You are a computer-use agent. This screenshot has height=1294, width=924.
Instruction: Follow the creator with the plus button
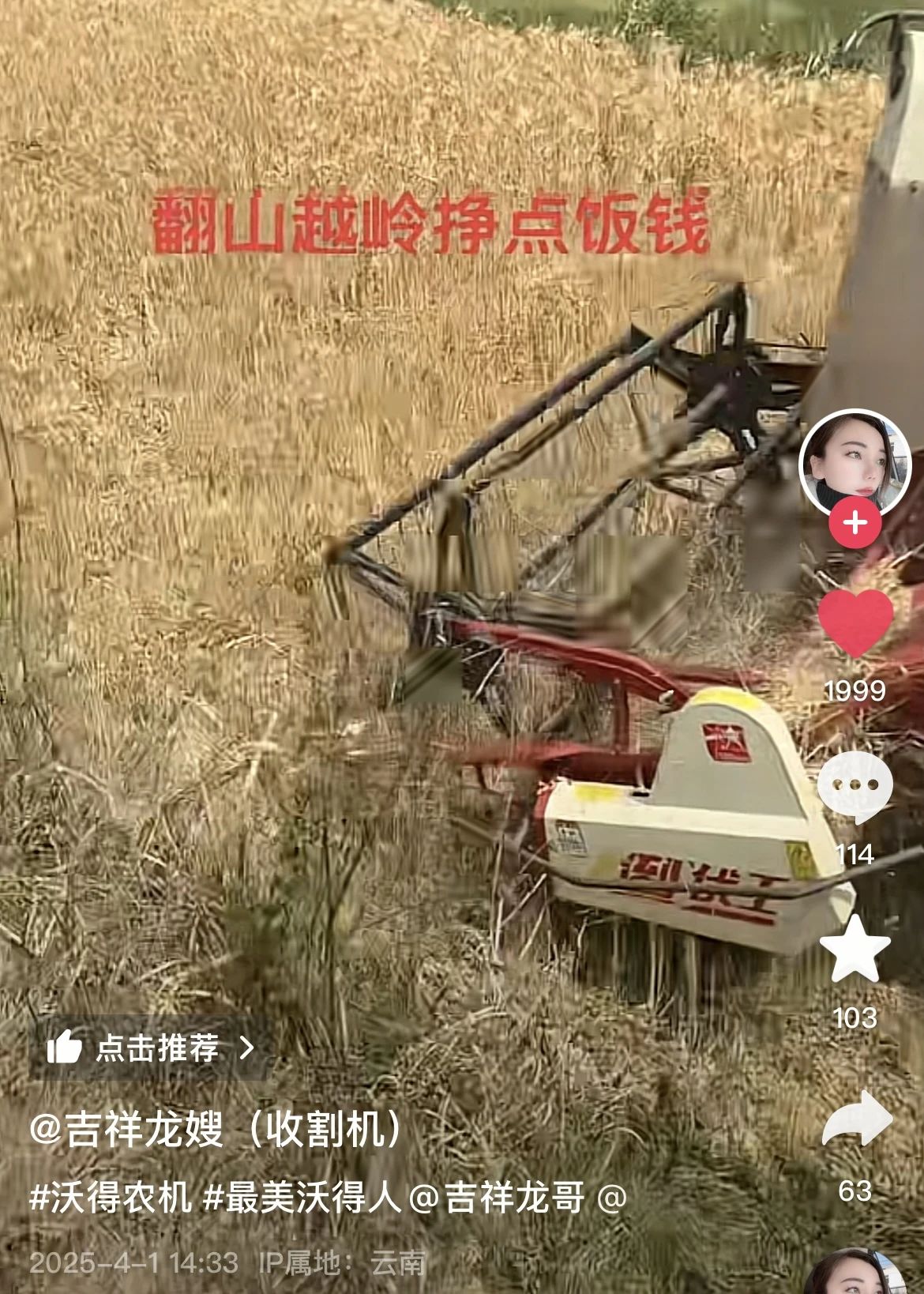click(x=855, y=523)
